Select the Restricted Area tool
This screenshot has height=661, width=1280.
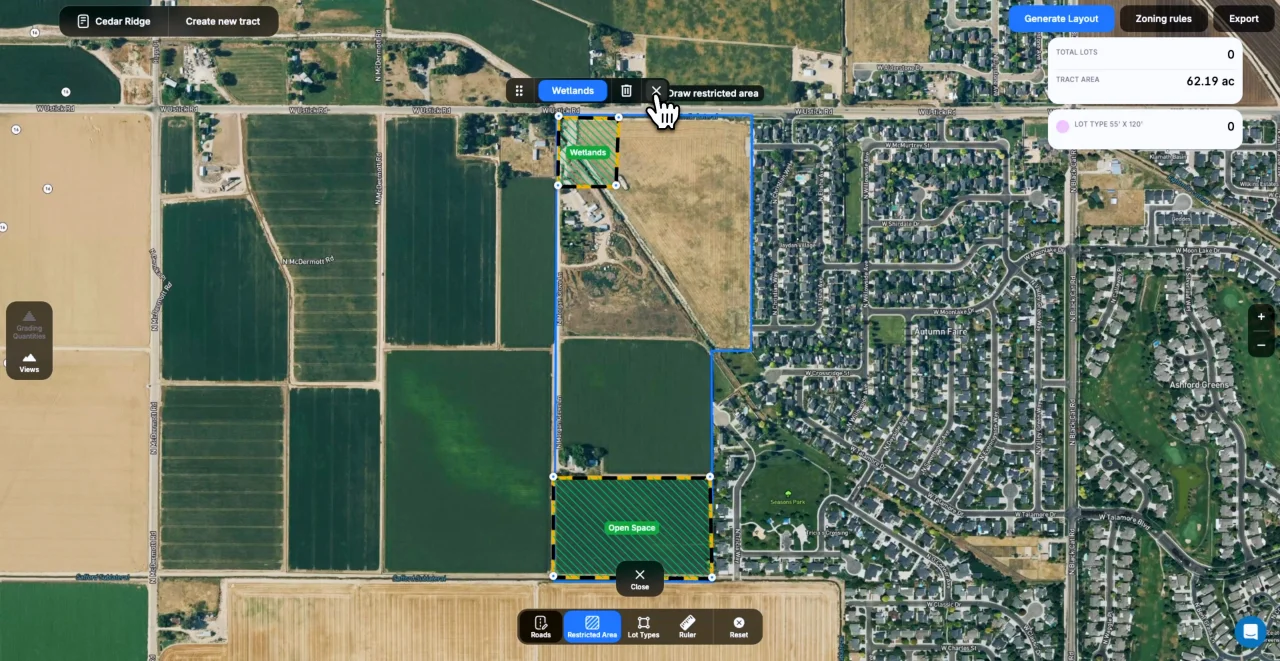click(592, 627)
